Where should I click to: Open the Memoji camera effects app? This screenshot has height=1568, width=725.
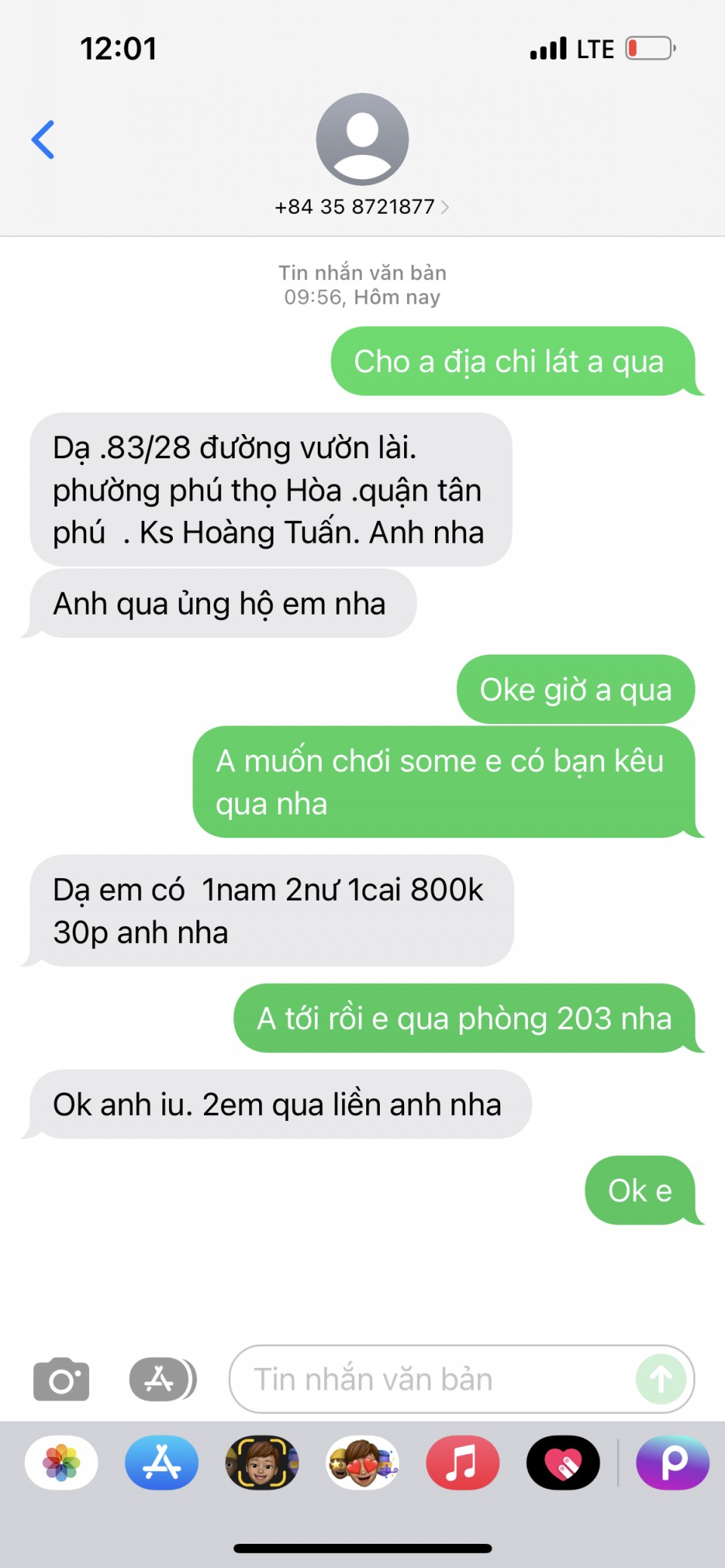pos(262,1462)
